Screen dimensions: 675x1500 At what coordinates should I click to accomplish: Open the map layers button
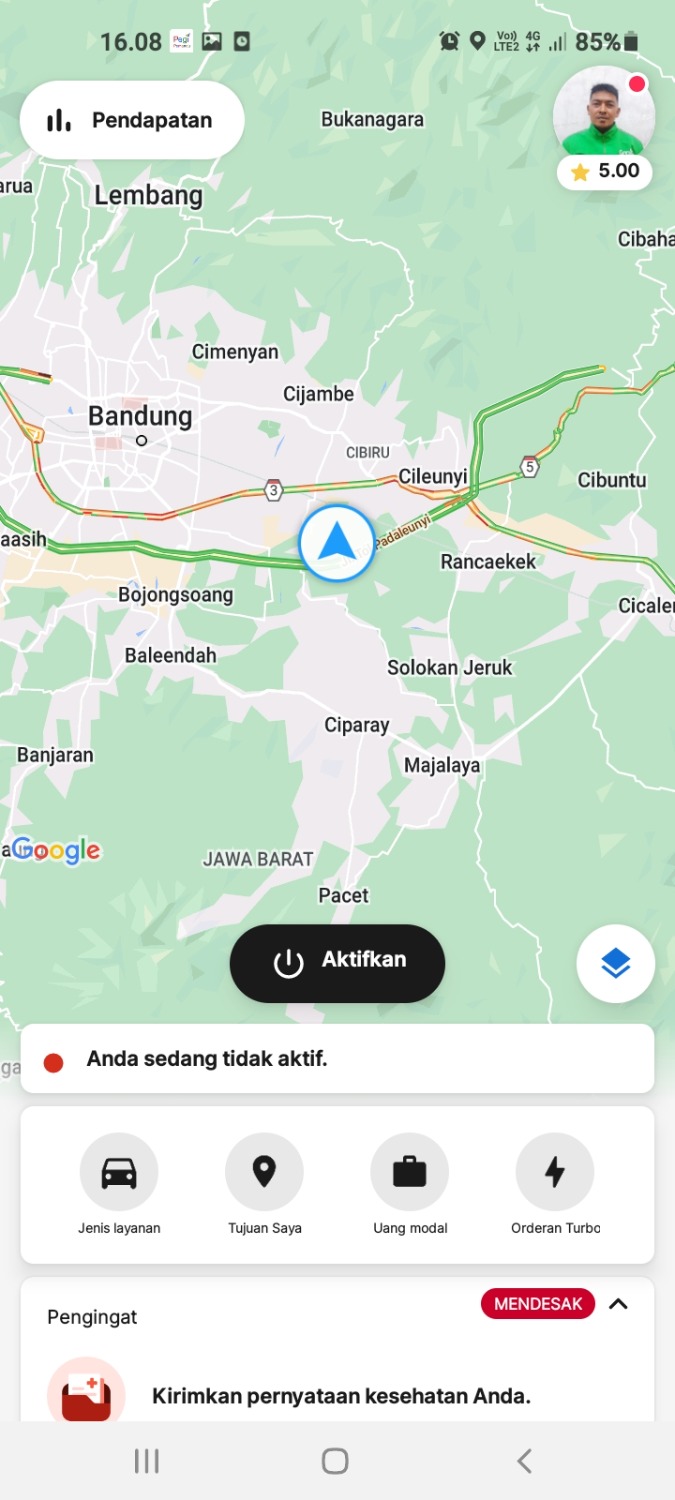coord(615,964)
